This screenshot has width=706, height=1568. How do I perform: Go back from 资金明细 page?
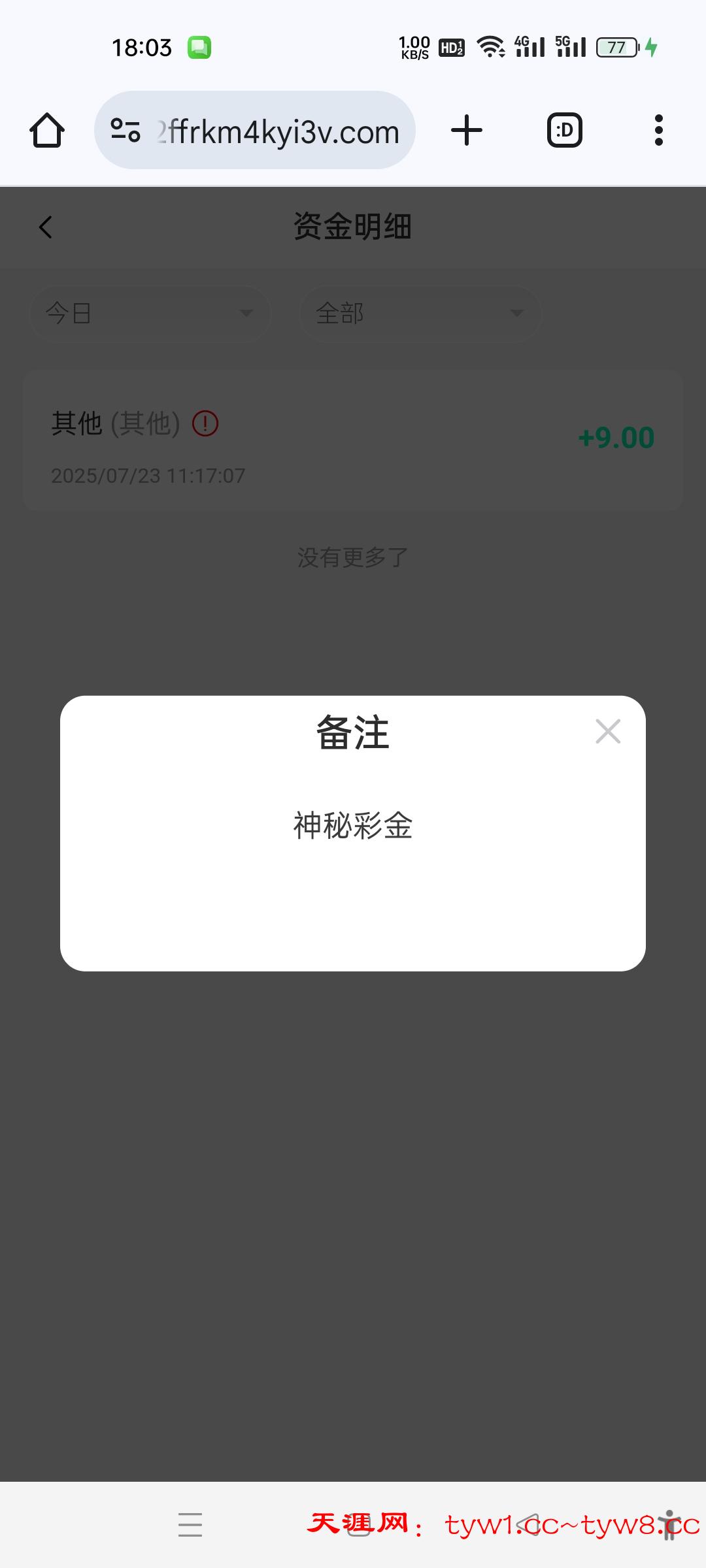[46, 227]
